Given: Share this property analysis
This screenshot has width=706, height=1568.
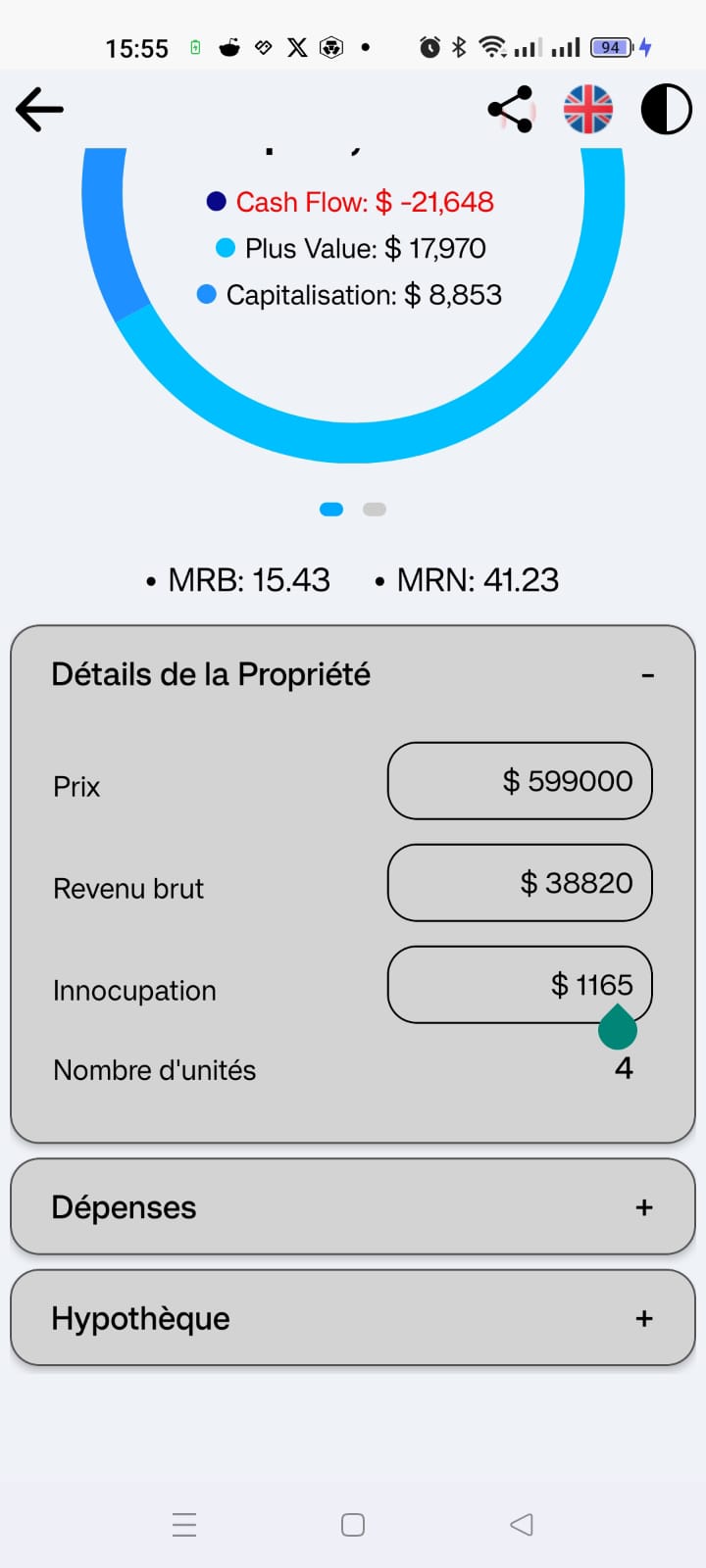Looking at the screenshot, I should (x=511, y=109).
